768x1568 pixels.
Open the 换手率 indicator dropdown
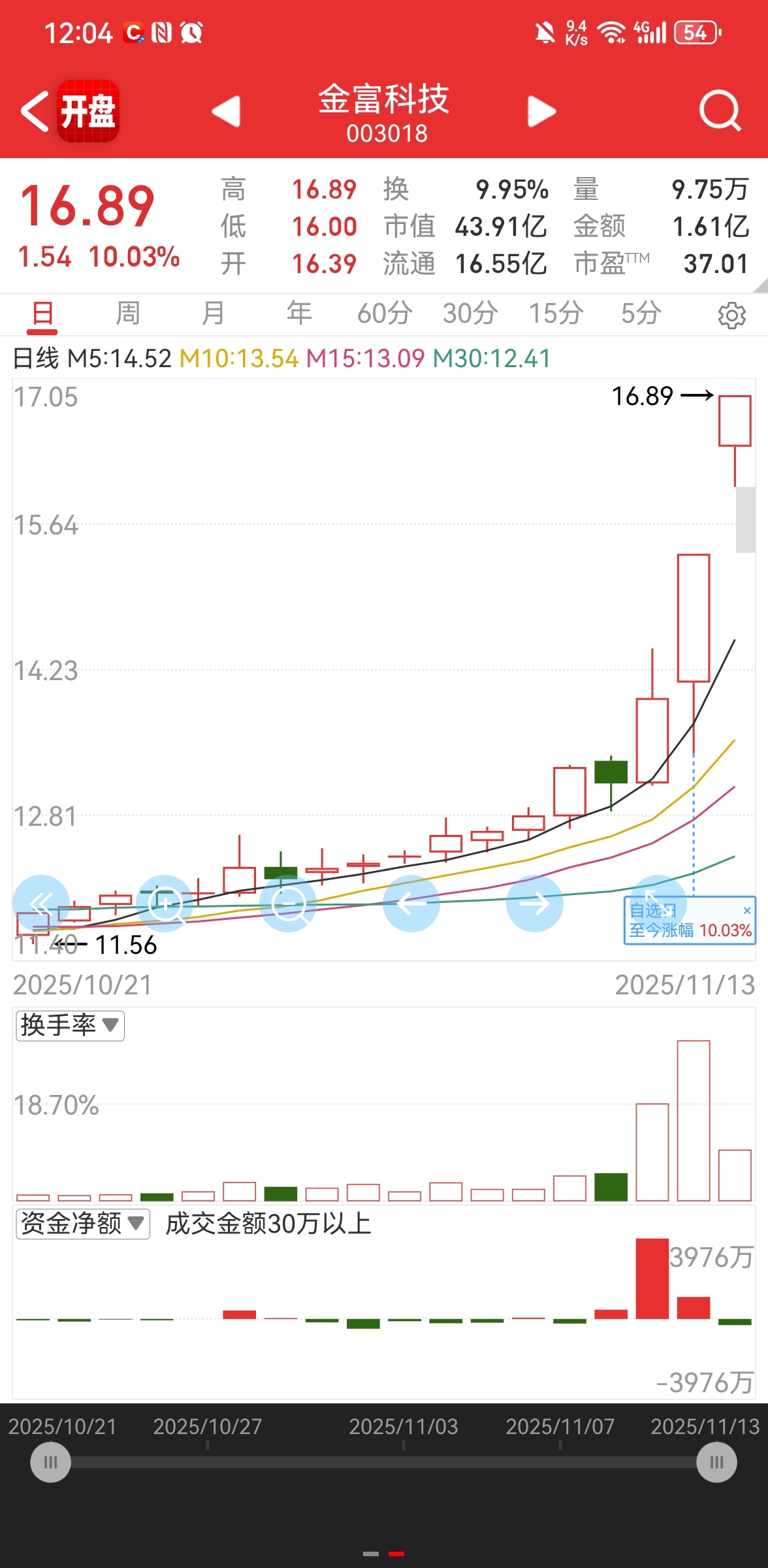pos(70,1025)
